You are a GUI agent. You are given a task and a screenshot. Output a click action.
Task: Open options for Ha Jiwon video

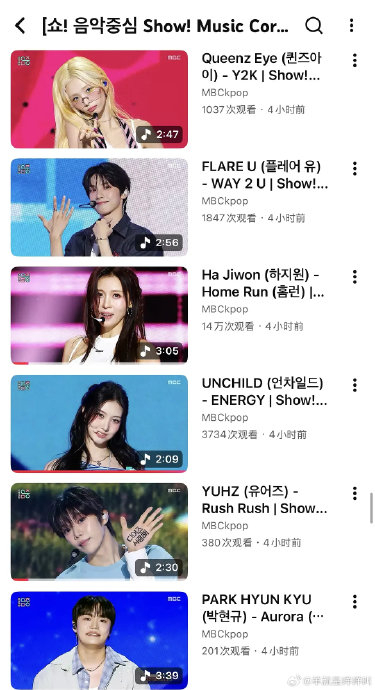point(354,277)
